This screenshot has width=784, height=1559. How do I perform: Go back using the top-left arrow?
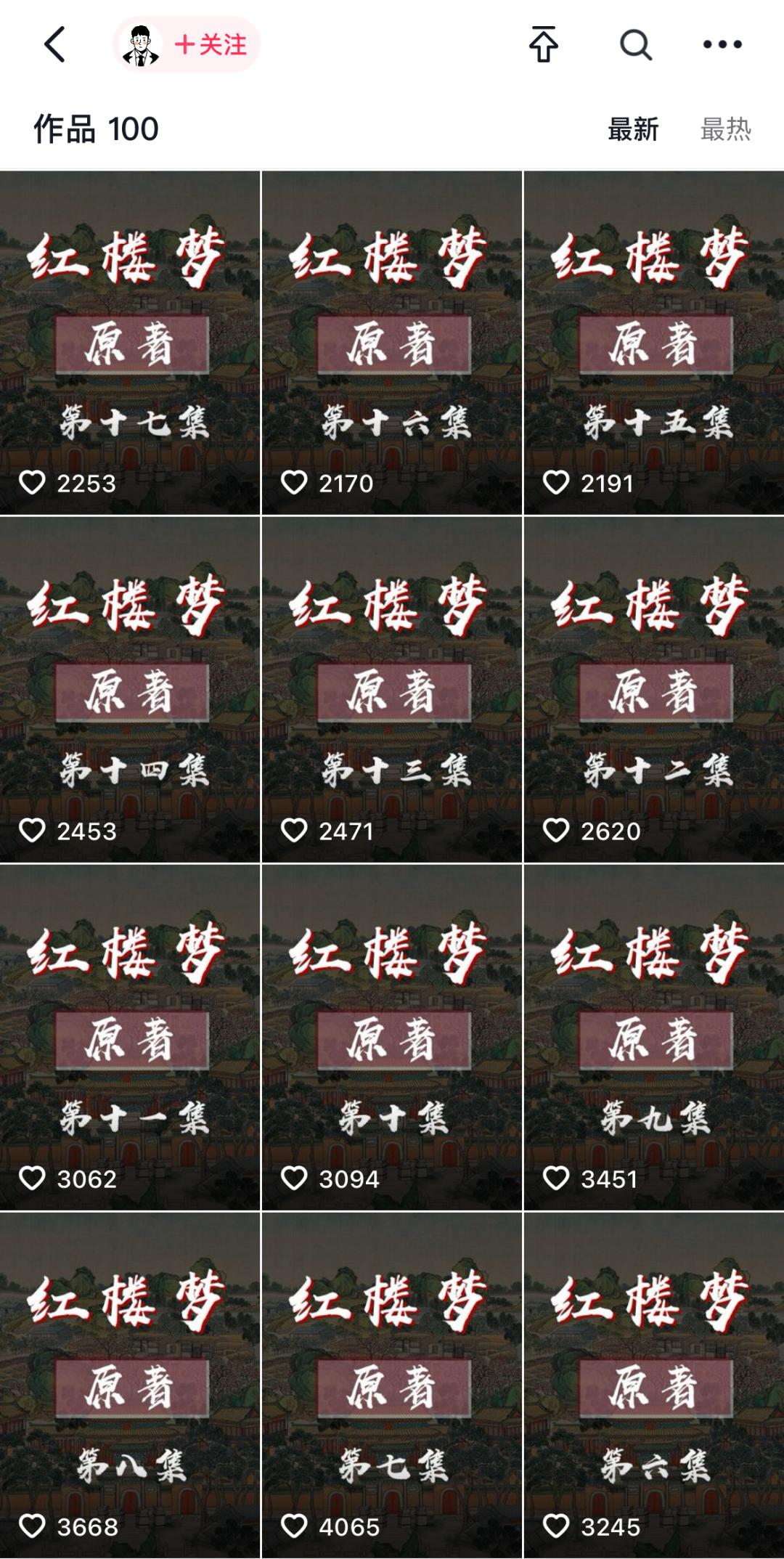point(54,44)
